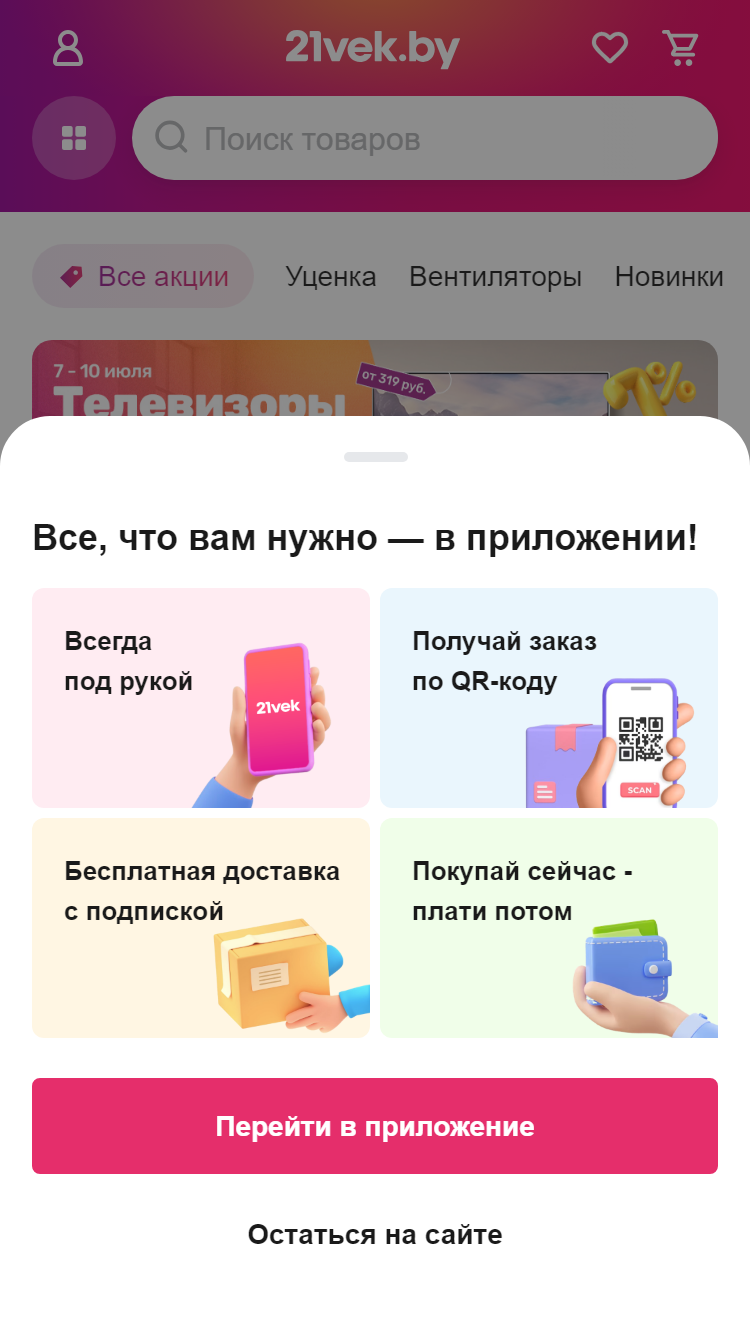The height and width of the screenshot is (1334, 750).
Task: Tap the Перейти в приложение button
Action: click(375, 1126)
